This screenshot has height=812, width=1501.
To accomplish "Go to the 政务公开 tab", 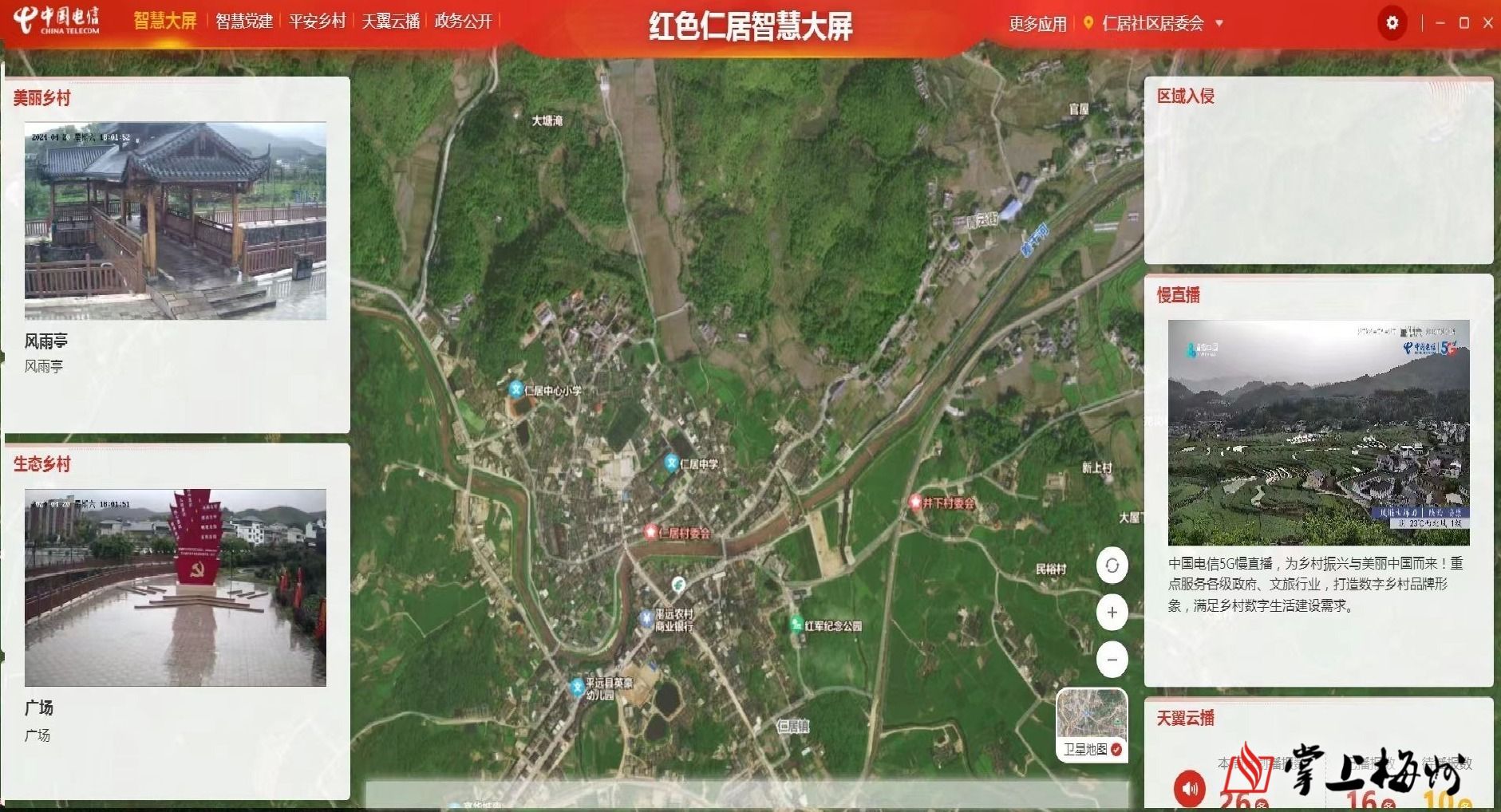I will (x=463, y=22).
